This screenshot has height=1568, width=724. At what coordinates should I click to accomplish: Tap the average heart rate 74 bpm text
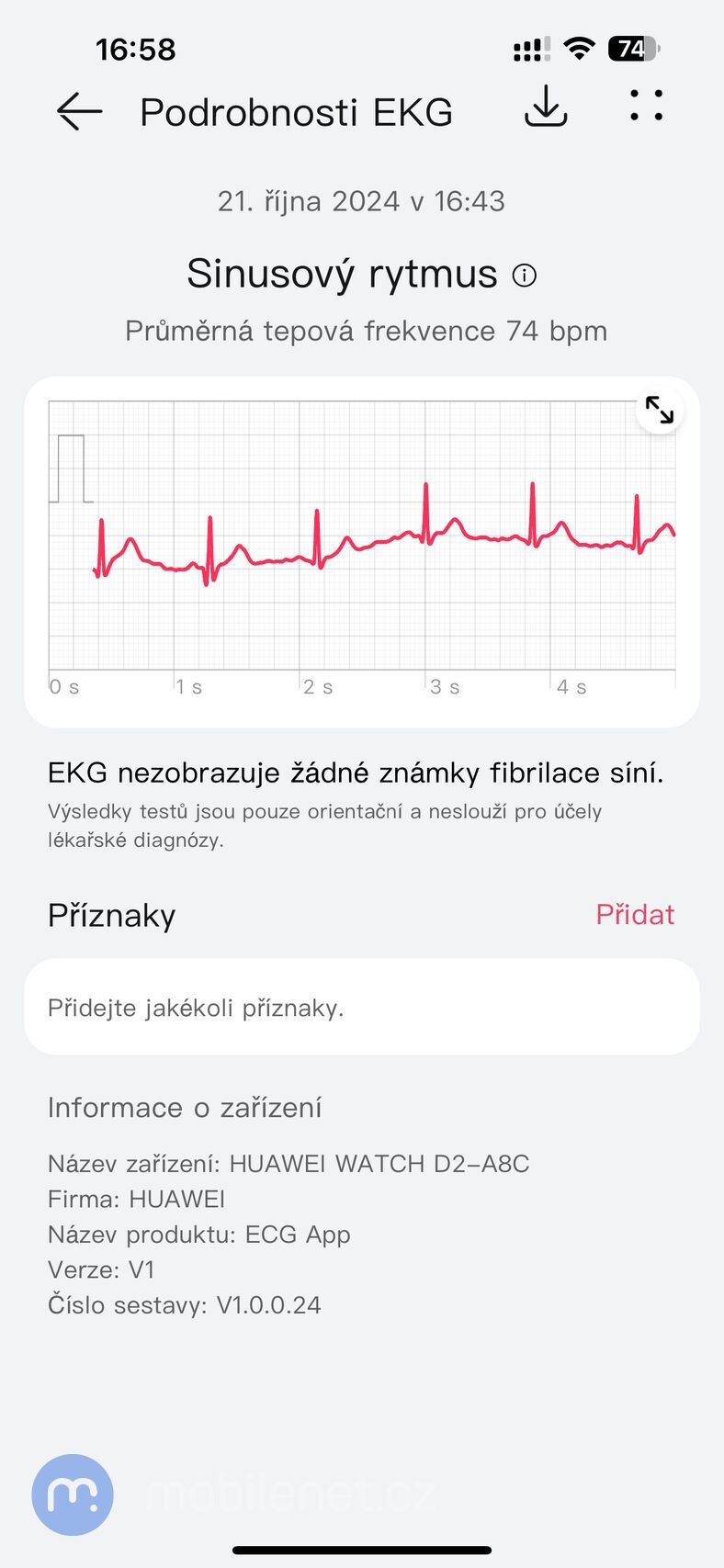point(366,331)
